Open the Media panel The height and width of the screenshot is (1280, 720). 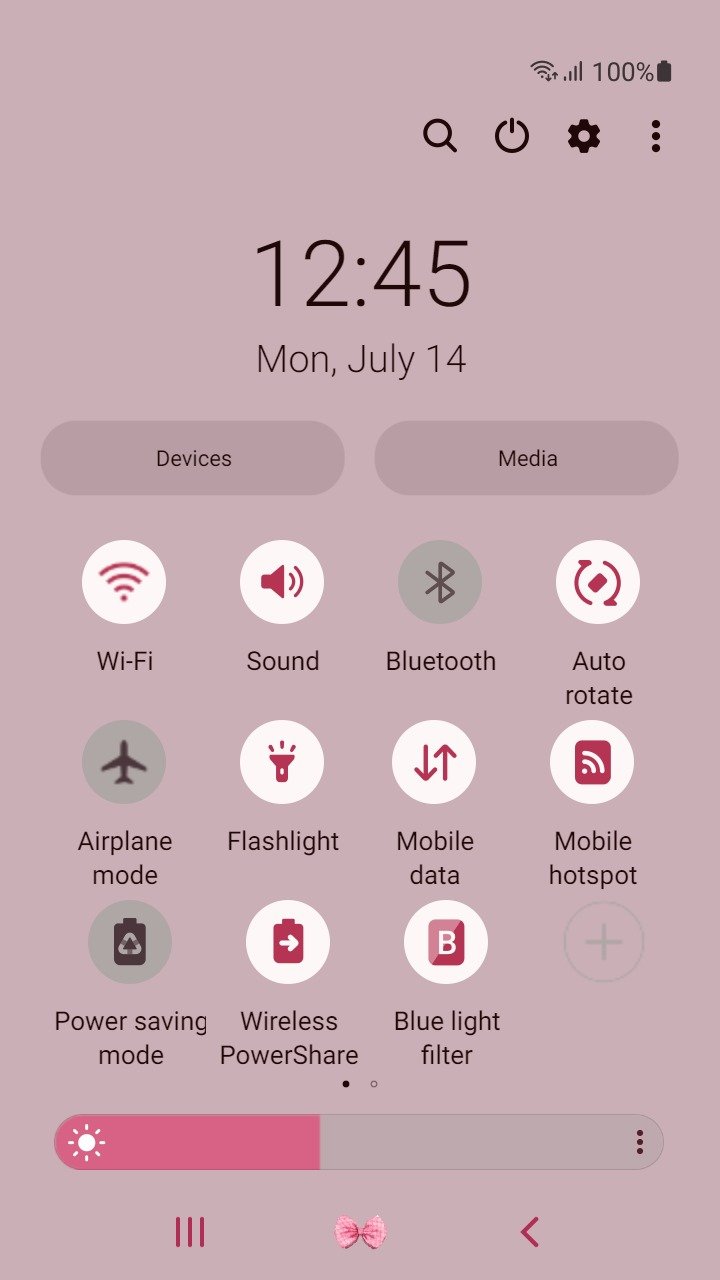527,458
